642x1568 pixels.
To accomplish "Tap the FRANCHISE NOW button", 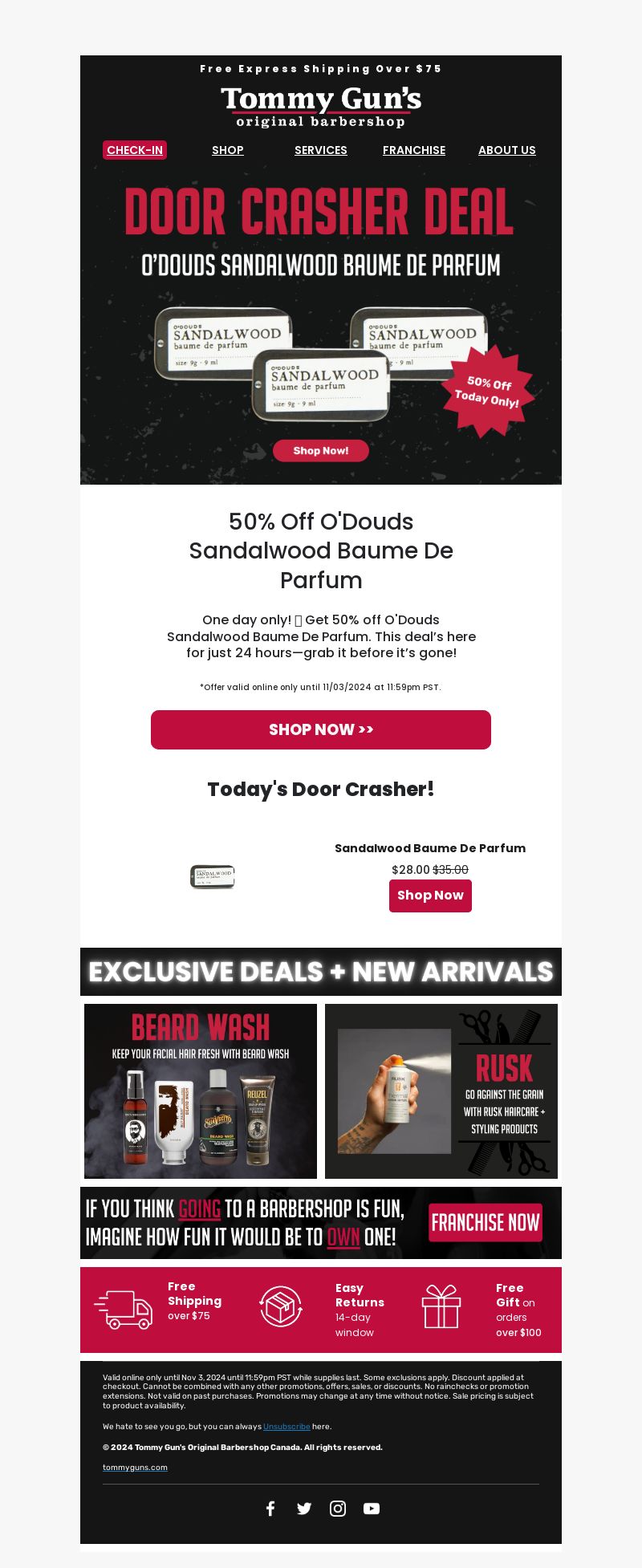I will coord(486,1223).
